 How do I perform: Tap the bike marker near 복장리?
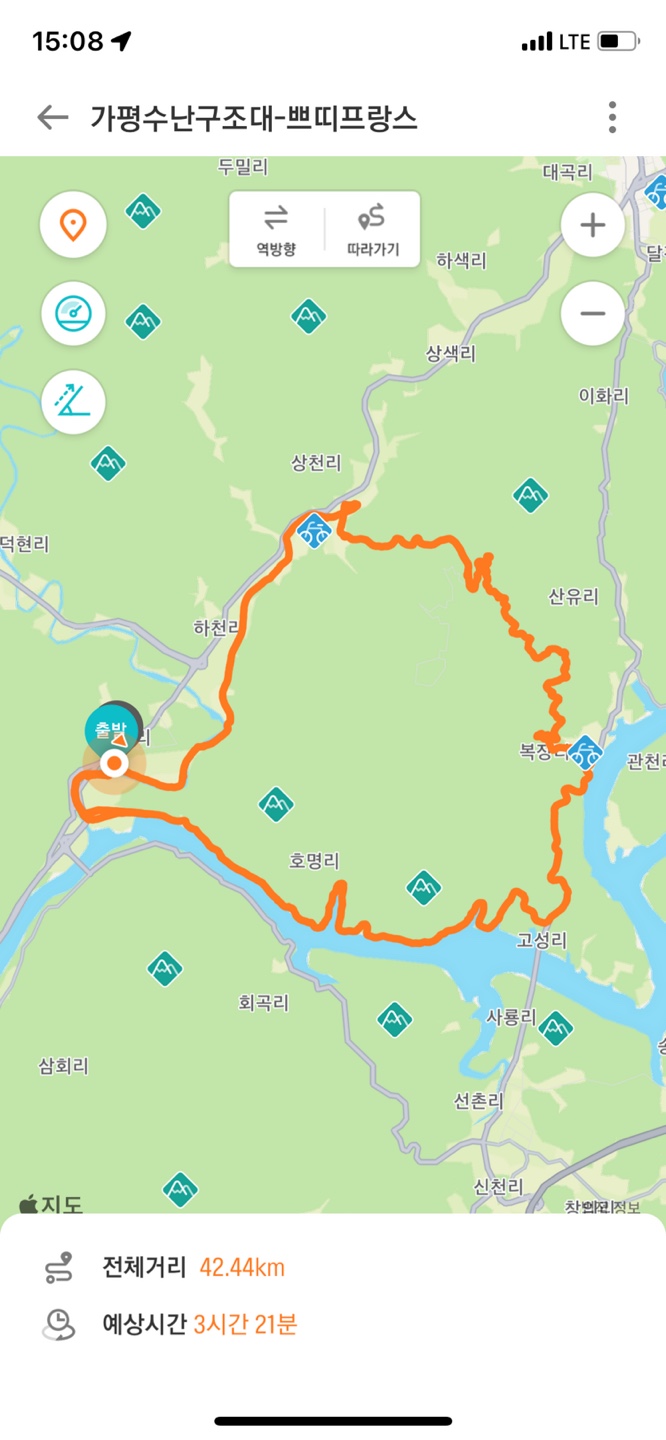(x=585, y=752)
